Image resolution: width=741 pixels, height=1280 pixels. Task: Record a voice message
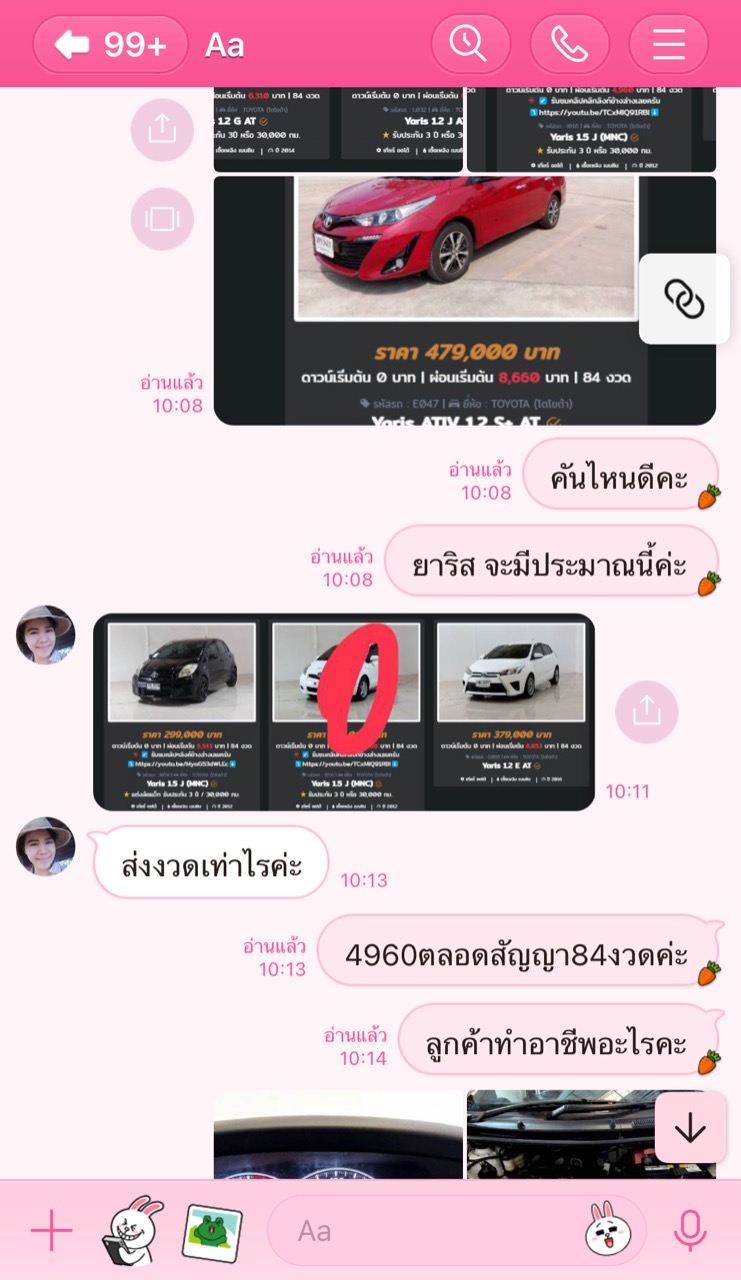pos(690,1231)
